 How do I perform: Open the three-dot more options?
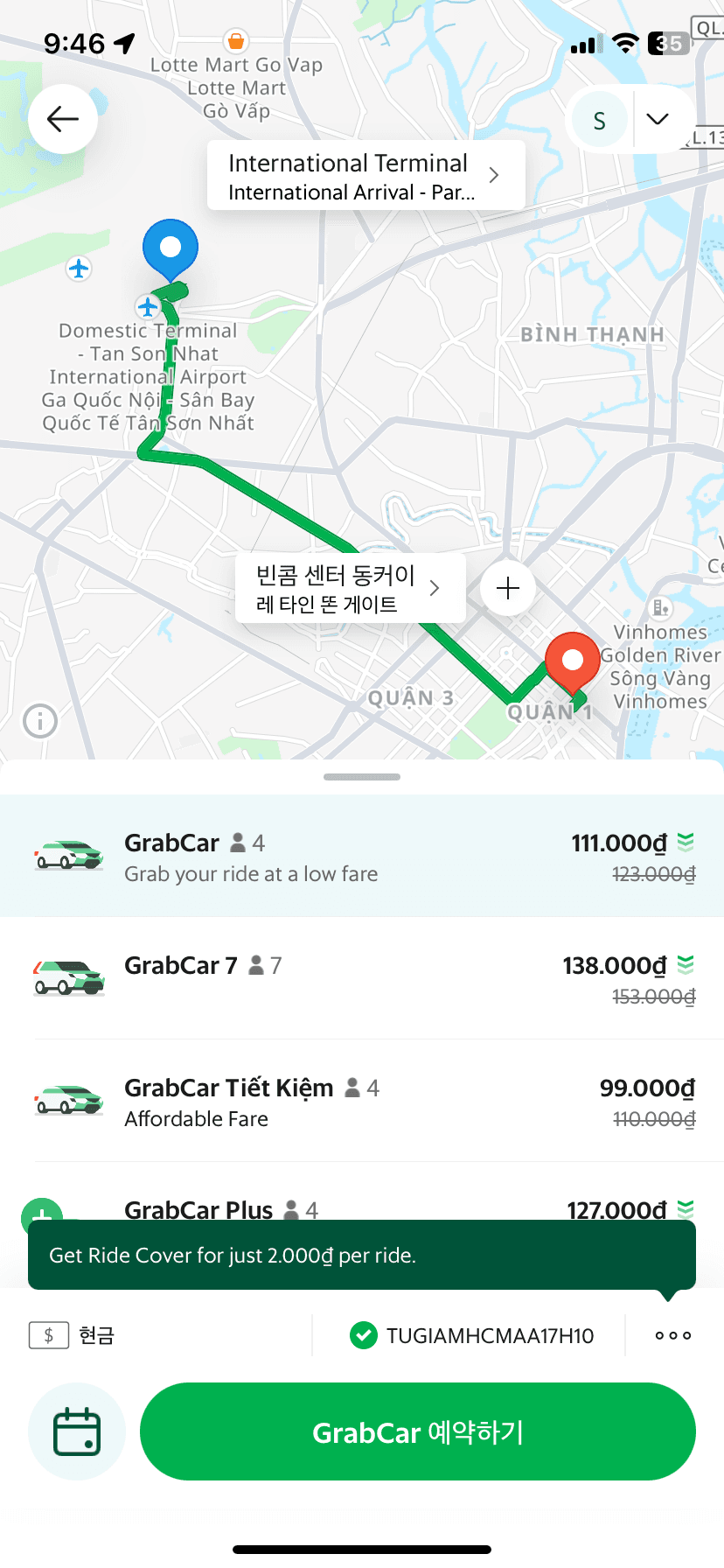673,1335
